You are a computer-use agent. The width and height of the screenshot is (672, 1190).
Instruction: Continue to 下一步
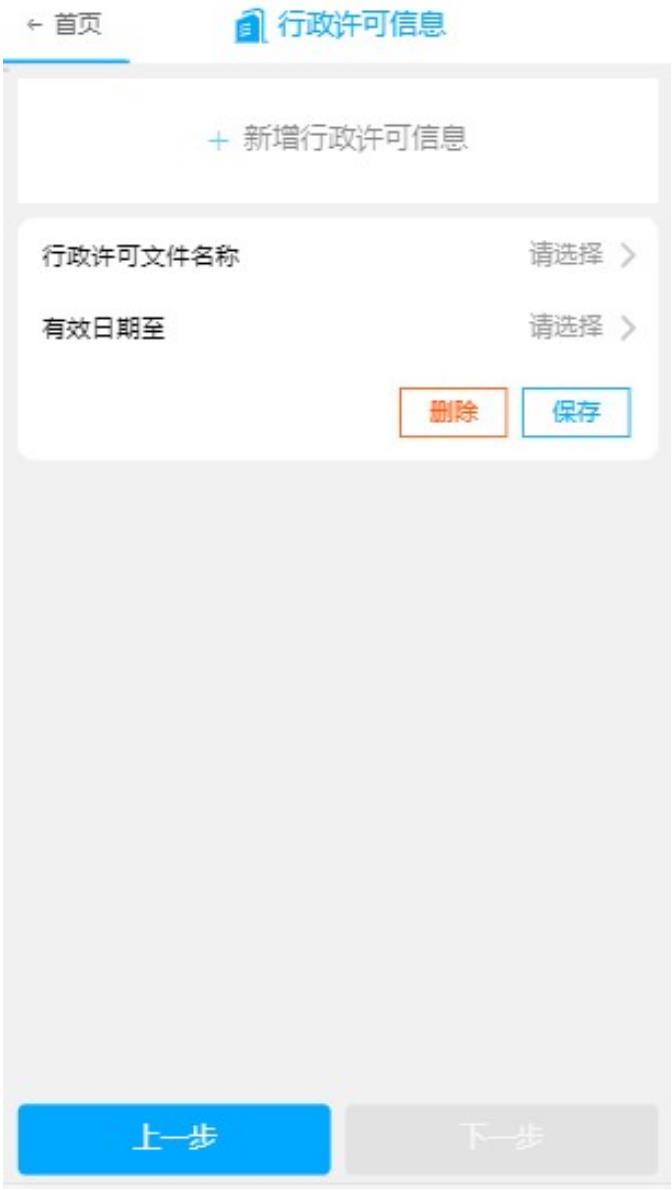click(x=501, y=1138)
